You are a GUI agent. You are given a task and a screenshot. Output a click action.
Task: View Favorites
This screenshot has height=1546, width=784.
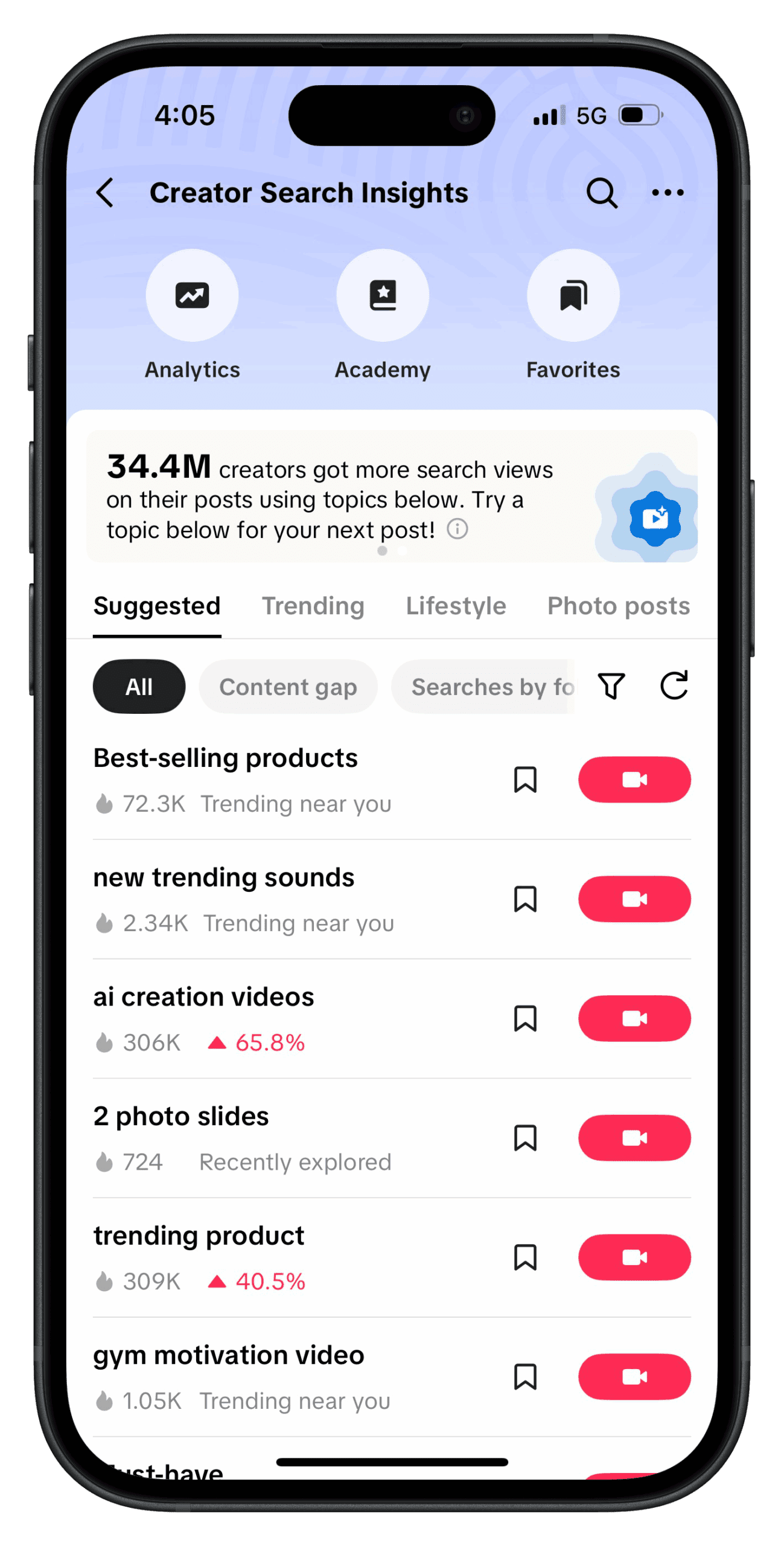573,296
